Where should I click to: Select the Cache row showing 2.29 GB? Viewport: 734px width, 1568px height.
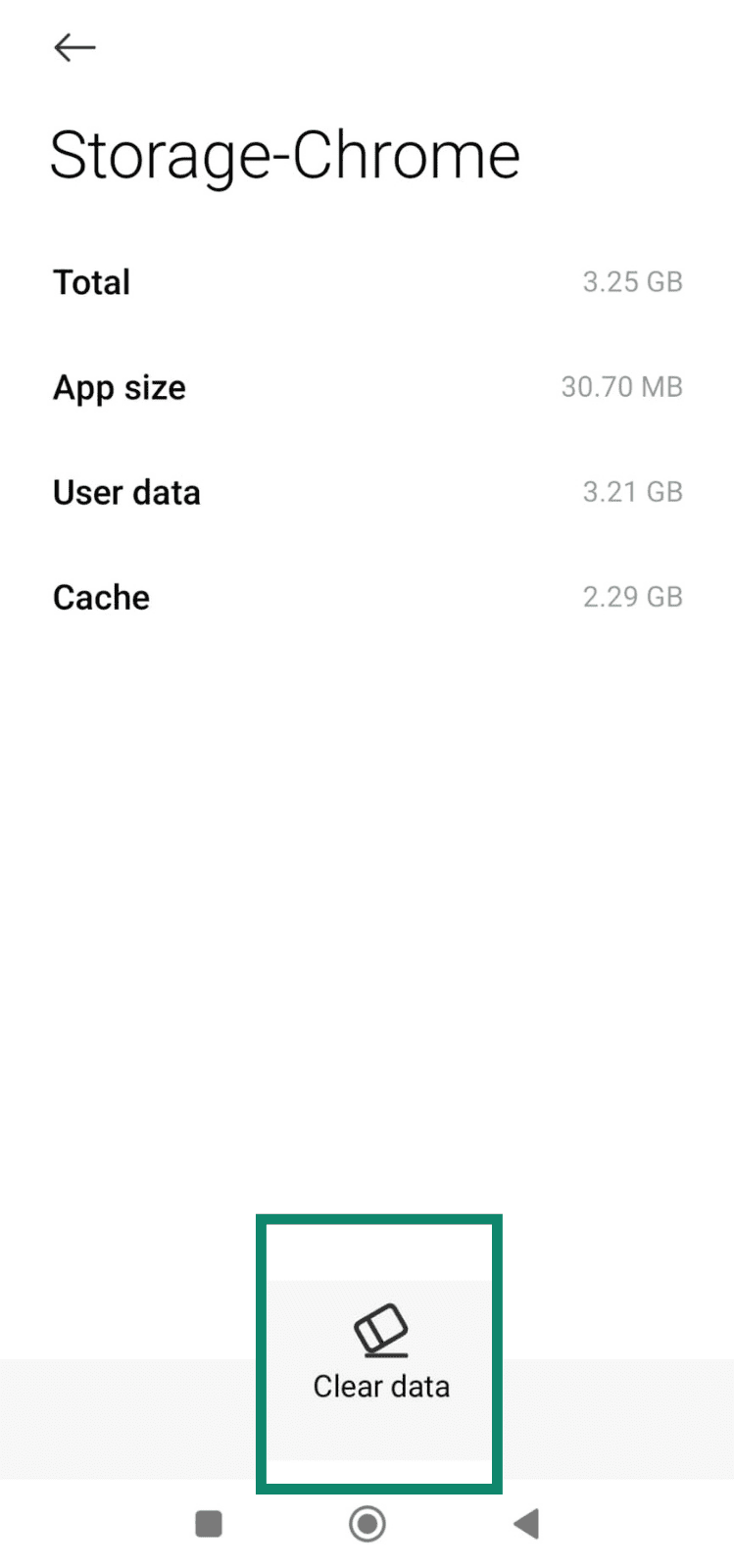click(x=367, y=597)
